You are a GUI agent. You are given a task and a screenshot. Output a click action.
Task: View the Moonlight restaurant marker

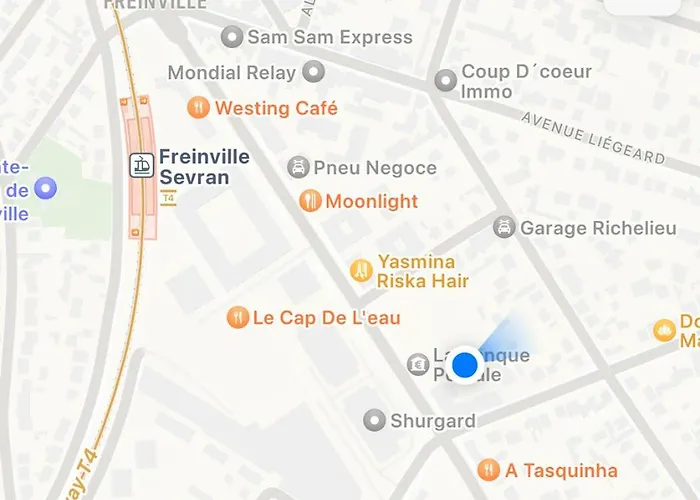[311, 201]
